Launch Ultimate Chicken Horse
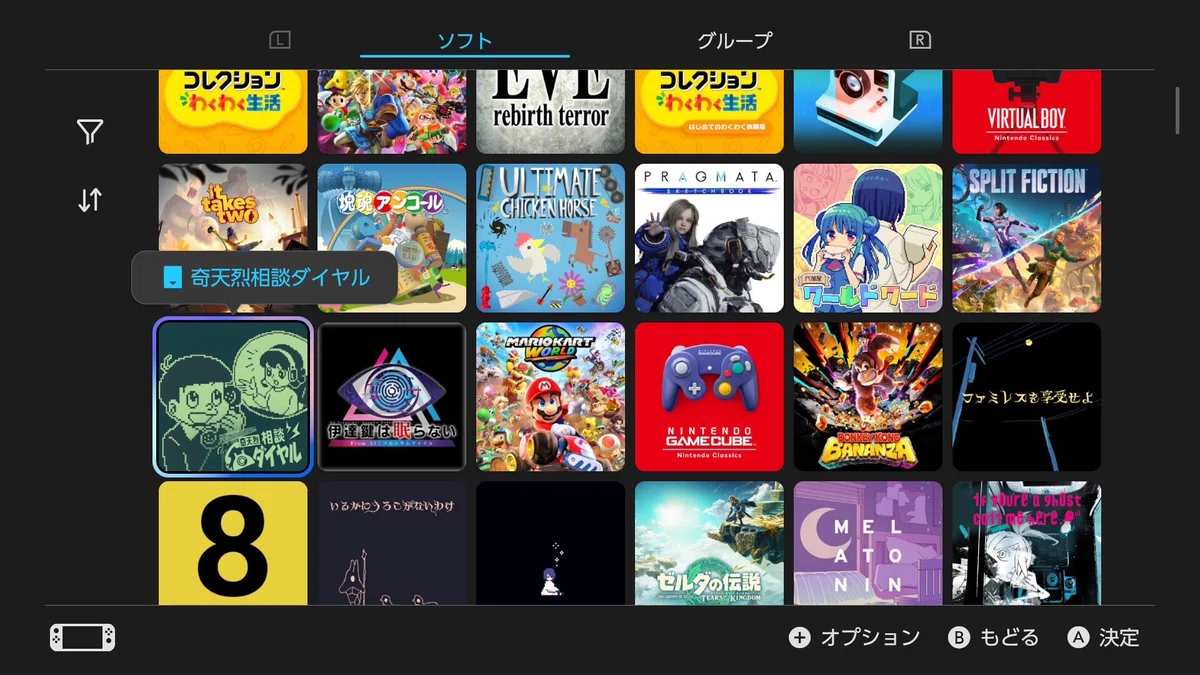Viewport: 1200px width, 675px height. pos(551,238)
